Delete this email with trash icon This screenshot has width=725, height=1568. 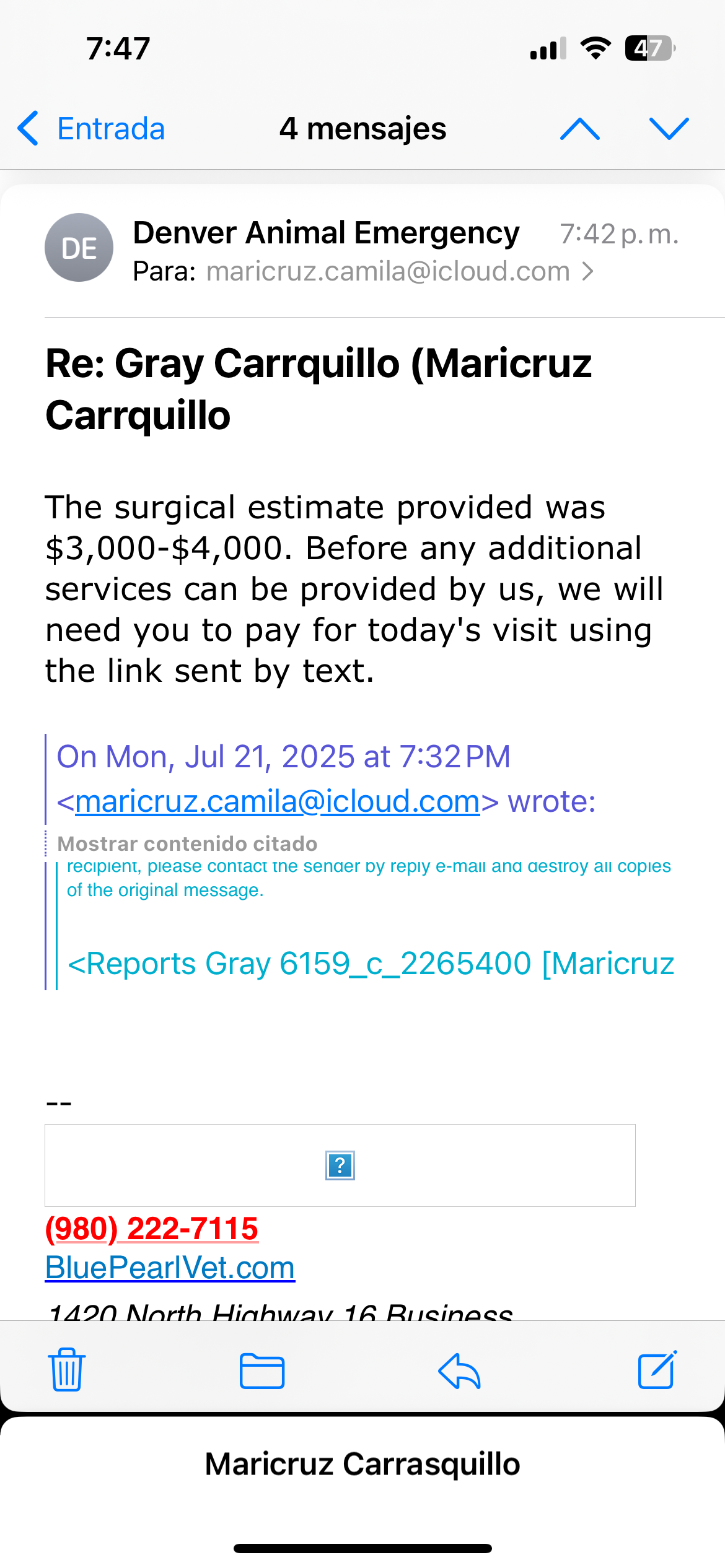pos(67,1370)
